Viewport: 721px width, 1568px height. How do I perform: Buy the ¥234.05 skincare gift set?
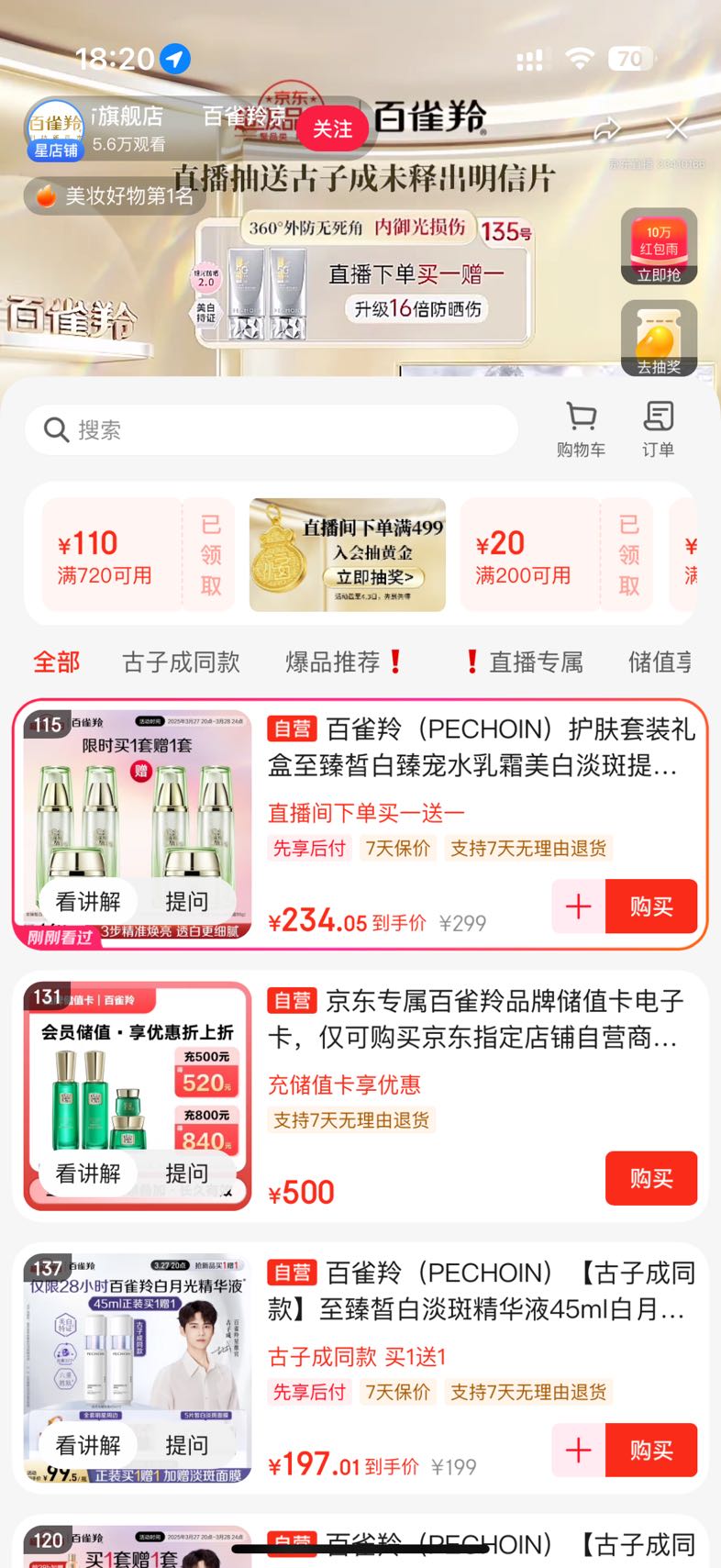[651, 906]
